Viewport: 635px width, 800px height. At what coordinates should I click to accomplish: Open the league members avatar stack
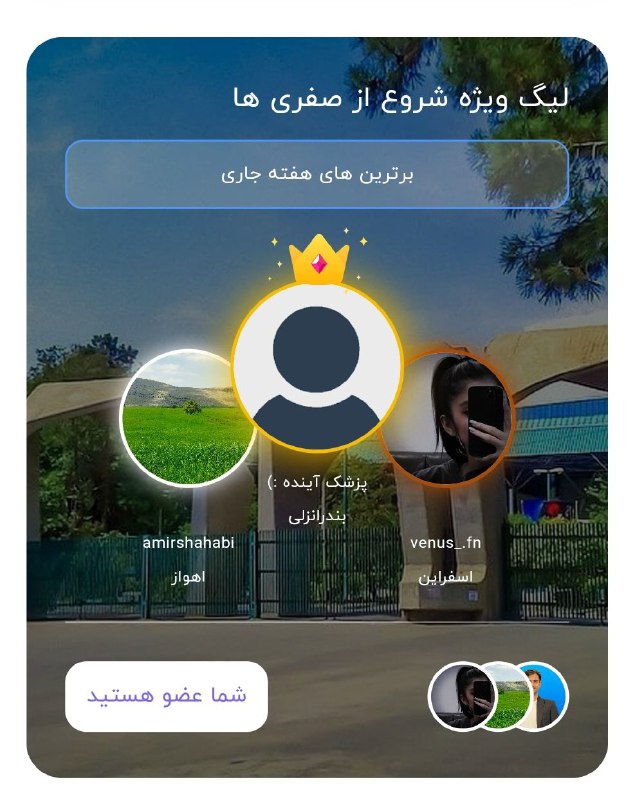point(498,696)
